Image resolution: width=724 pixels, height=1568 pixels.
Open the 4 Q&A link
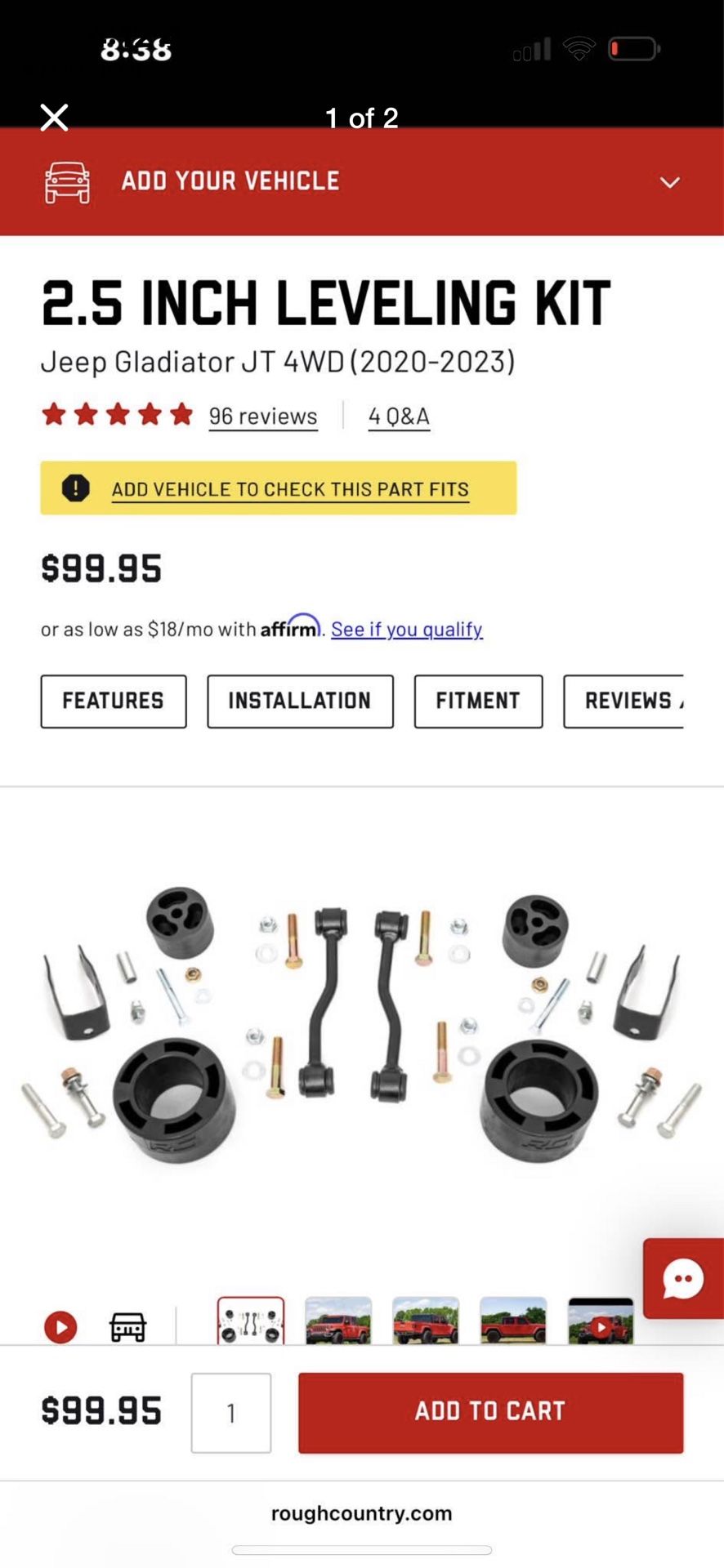click(399, 416)
